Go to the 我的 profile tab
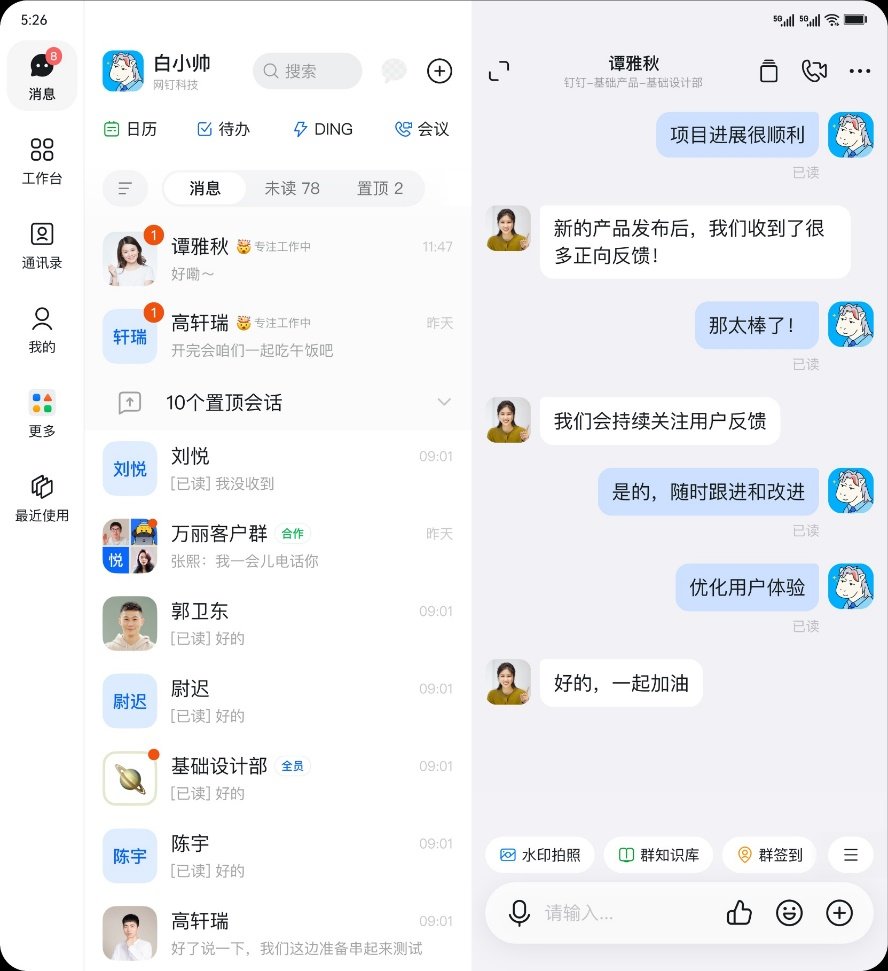888x971 pixels. click(x=42, y=331)
